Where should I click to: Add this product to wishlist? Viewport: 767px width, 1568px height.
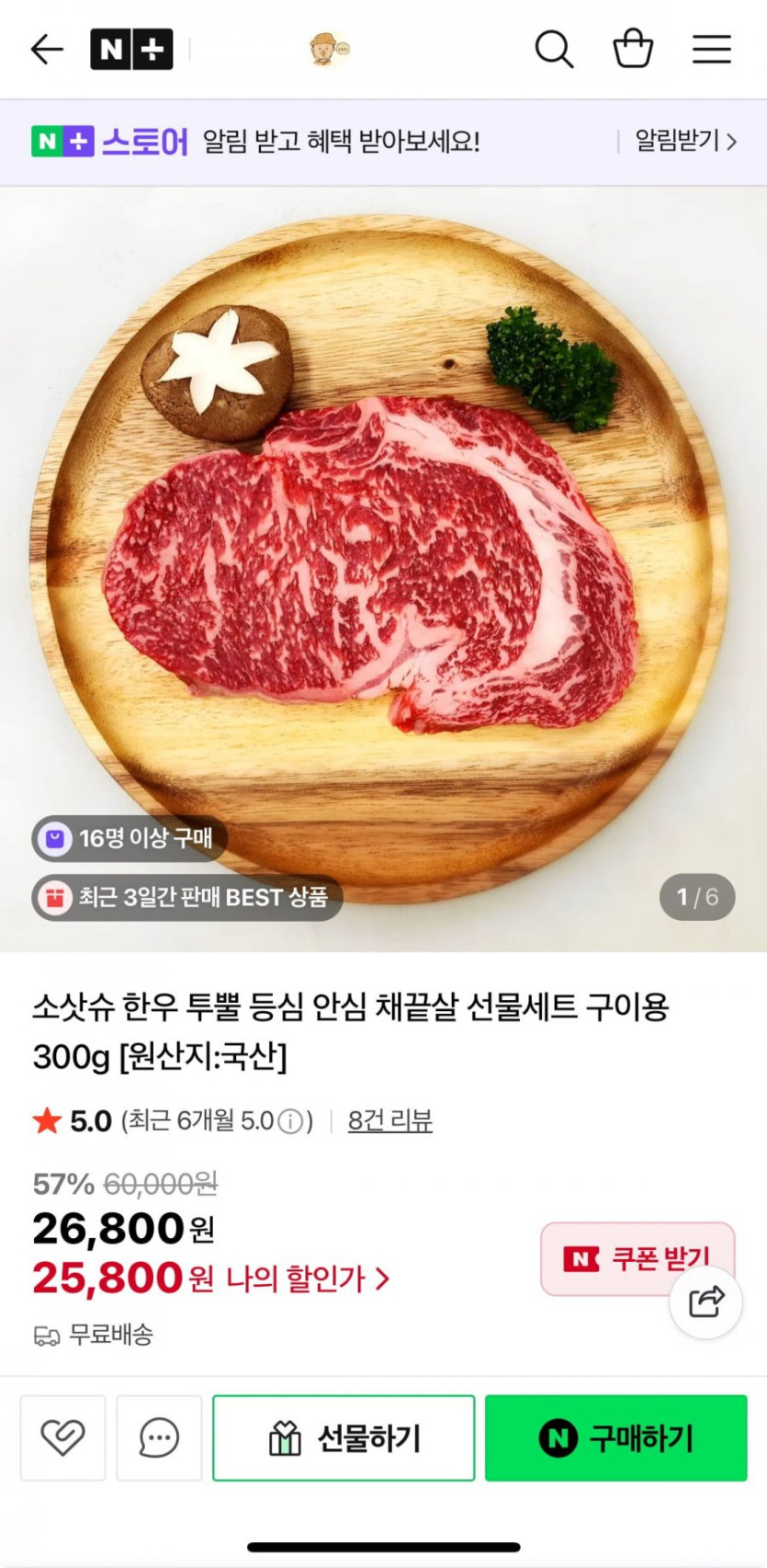pyautogui.click(x=62, y=1437)
